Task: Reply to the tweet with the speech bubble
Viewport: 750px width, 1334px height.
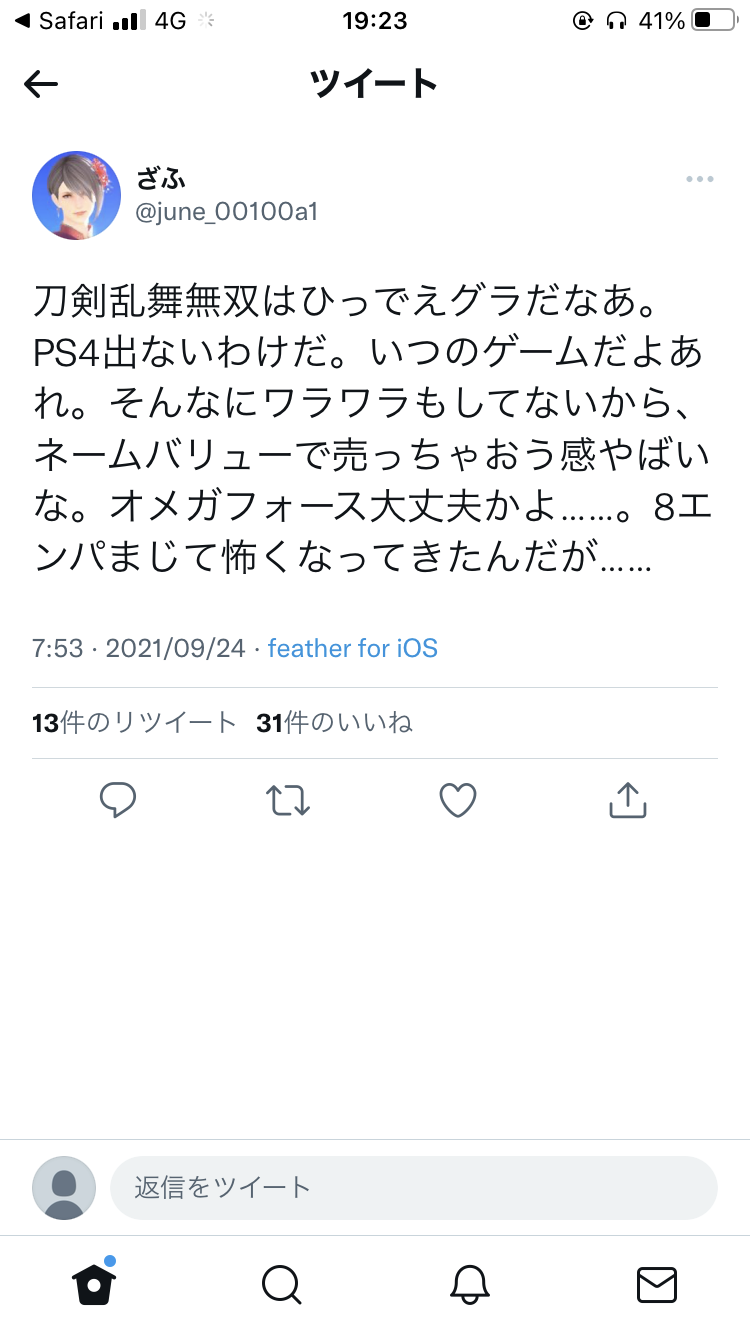Action: pos(118,800)
